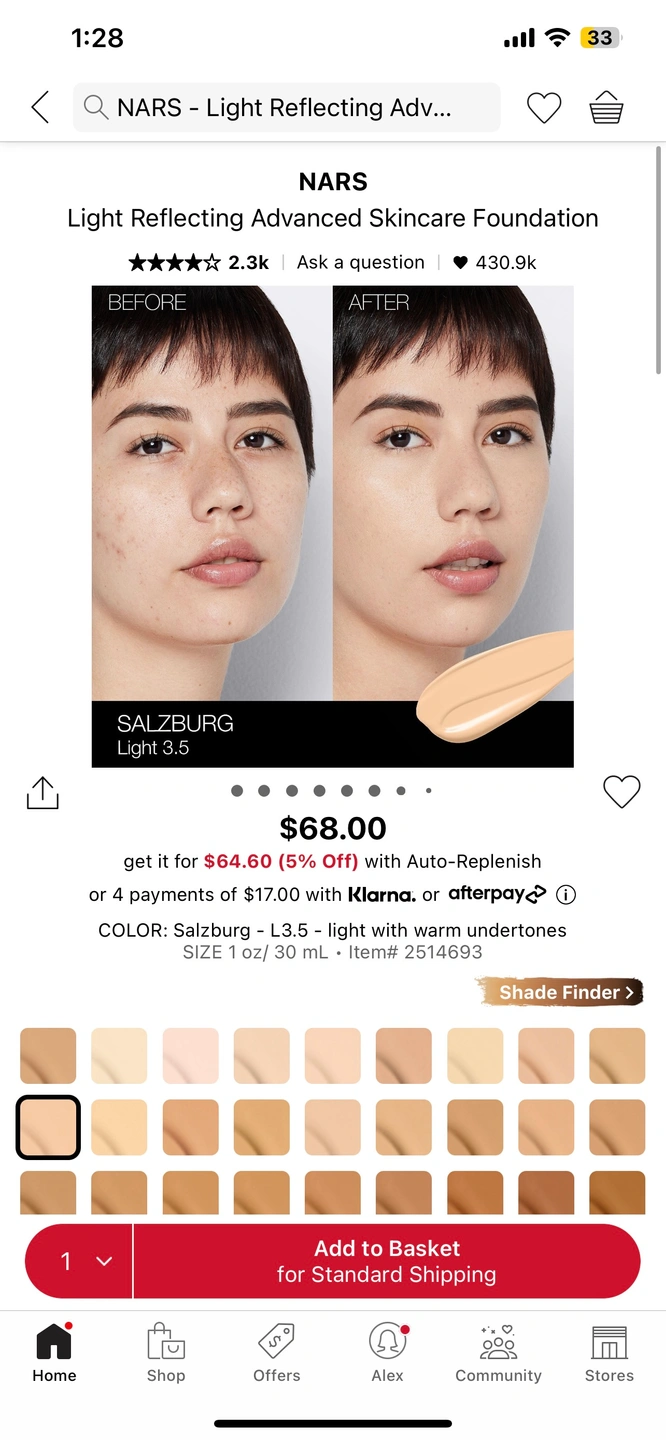Open the Loves heart in the top bar
The image size is (666, 1440).
544,107
